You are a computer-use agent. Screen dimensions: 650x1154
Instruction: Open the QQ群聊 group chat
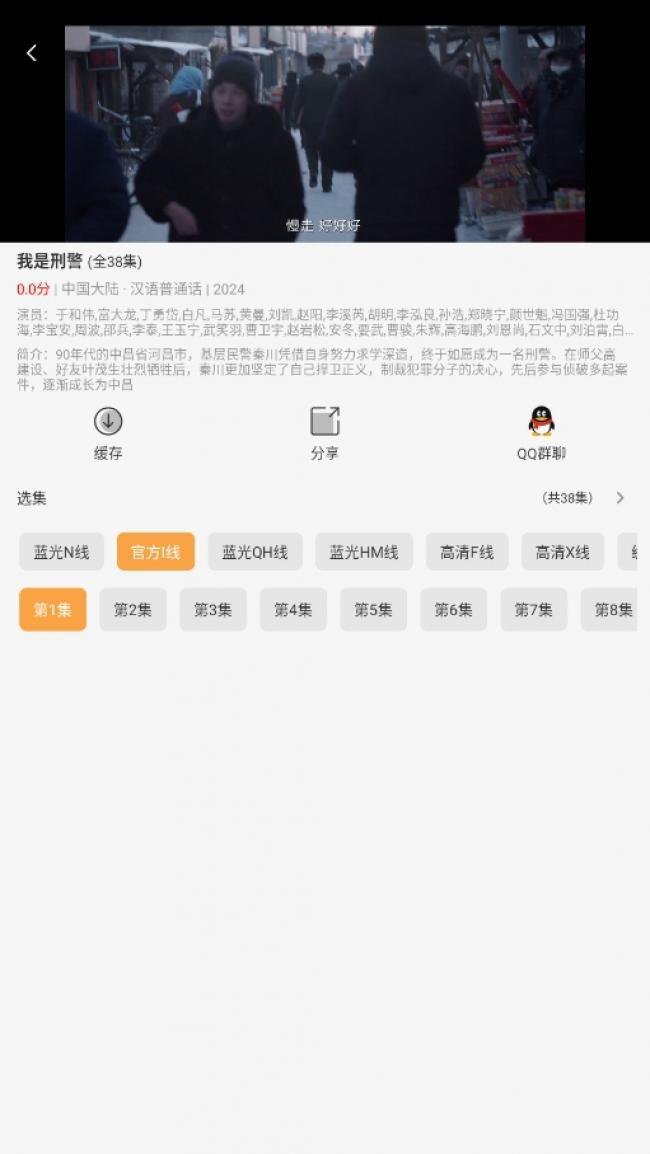click(541, 433)
